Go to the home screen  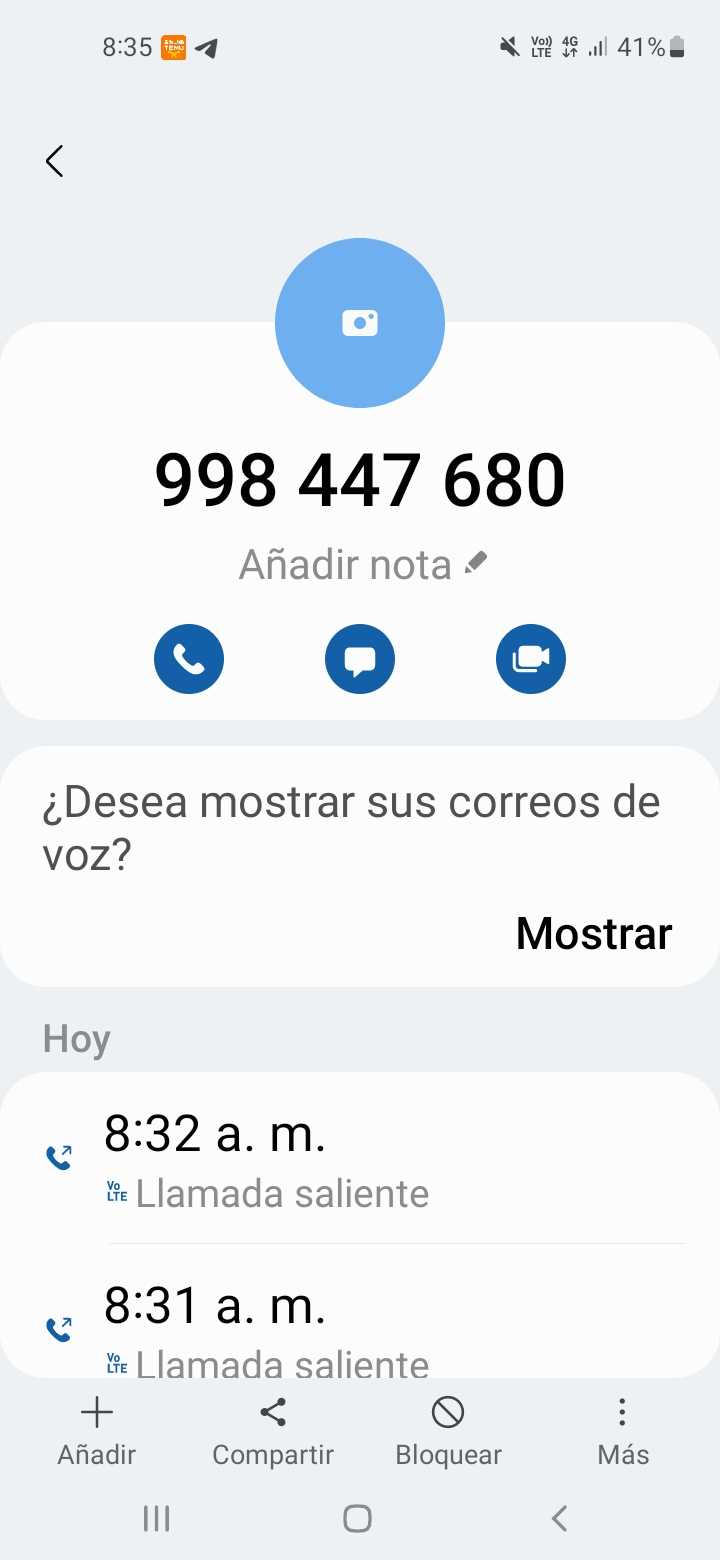pyautogui.click(x=357, y=1518)
